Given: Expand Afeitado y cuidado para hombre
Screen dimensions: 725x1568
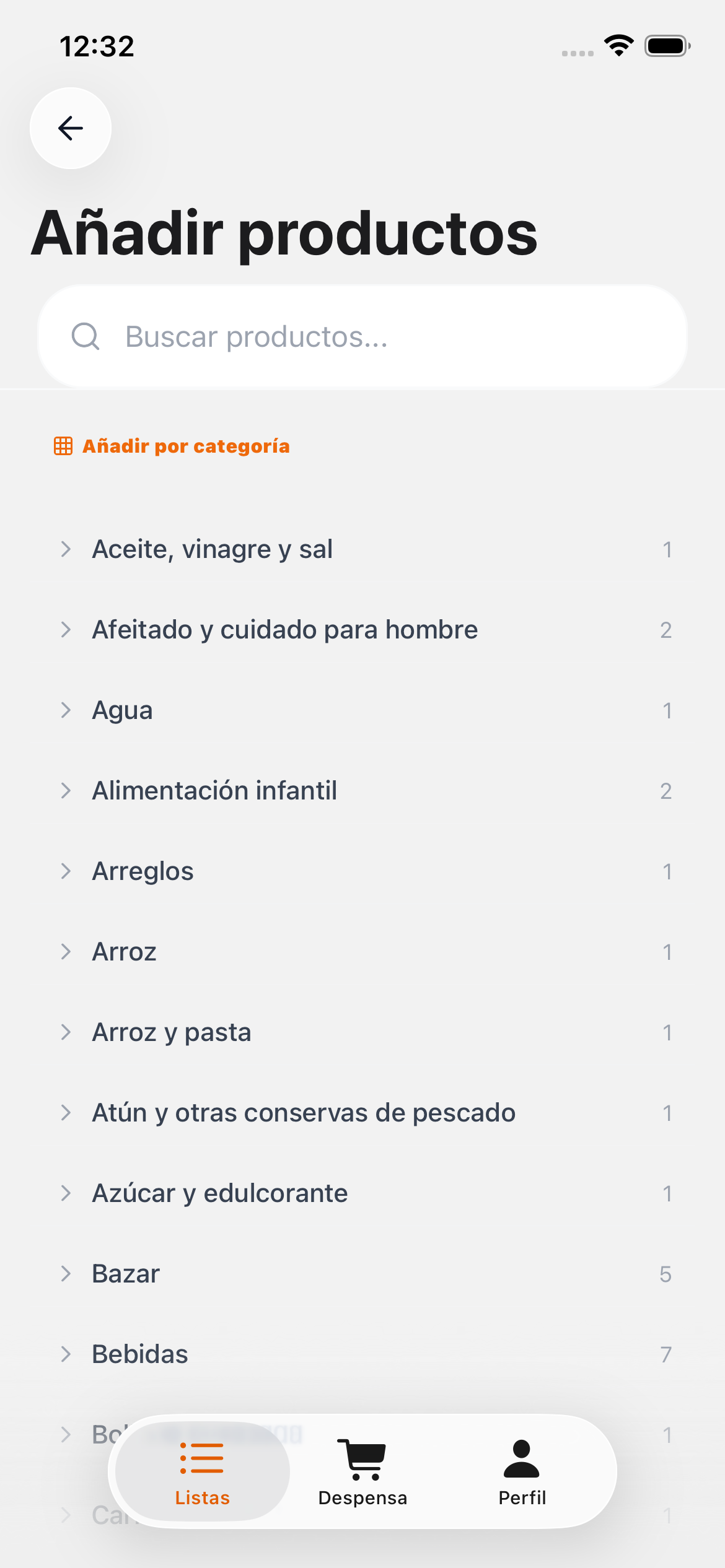Looking at the screenshot, I should click(284, 630).
